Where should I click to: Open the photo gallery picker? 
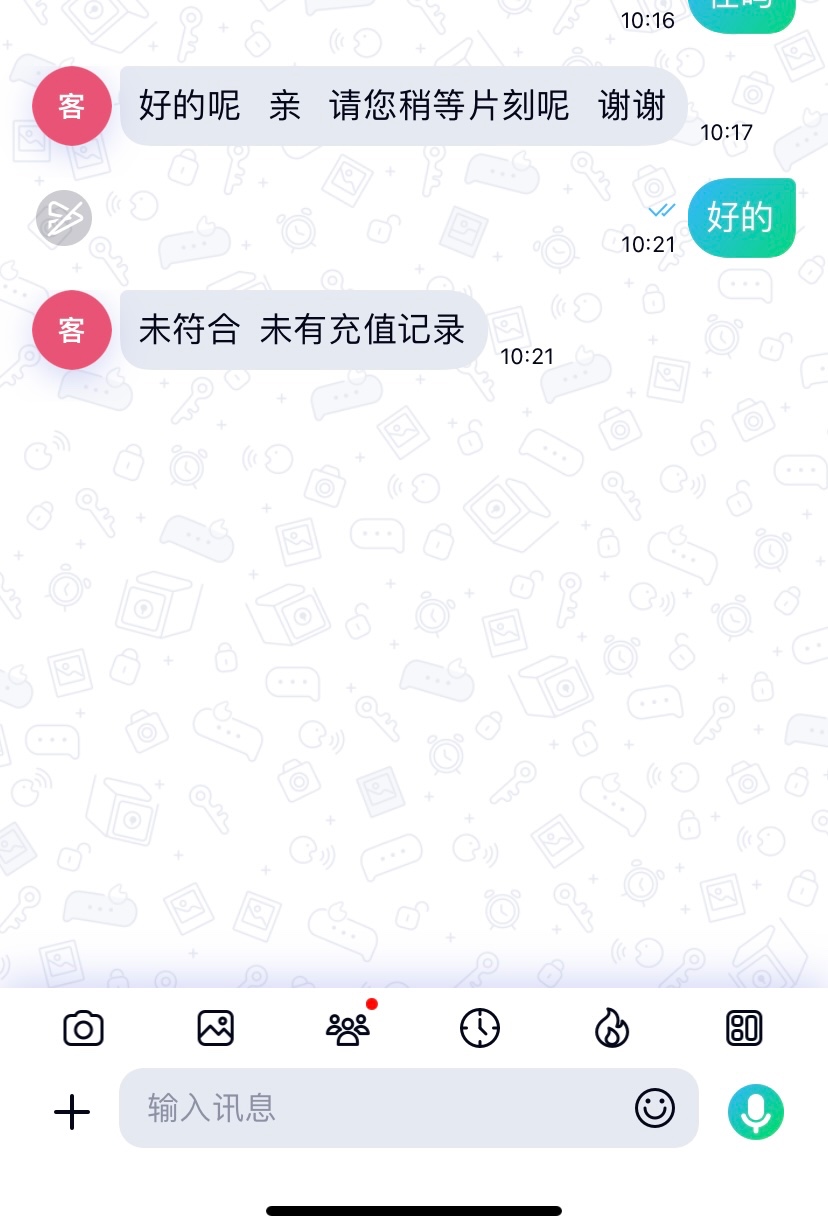[215, 1028]
